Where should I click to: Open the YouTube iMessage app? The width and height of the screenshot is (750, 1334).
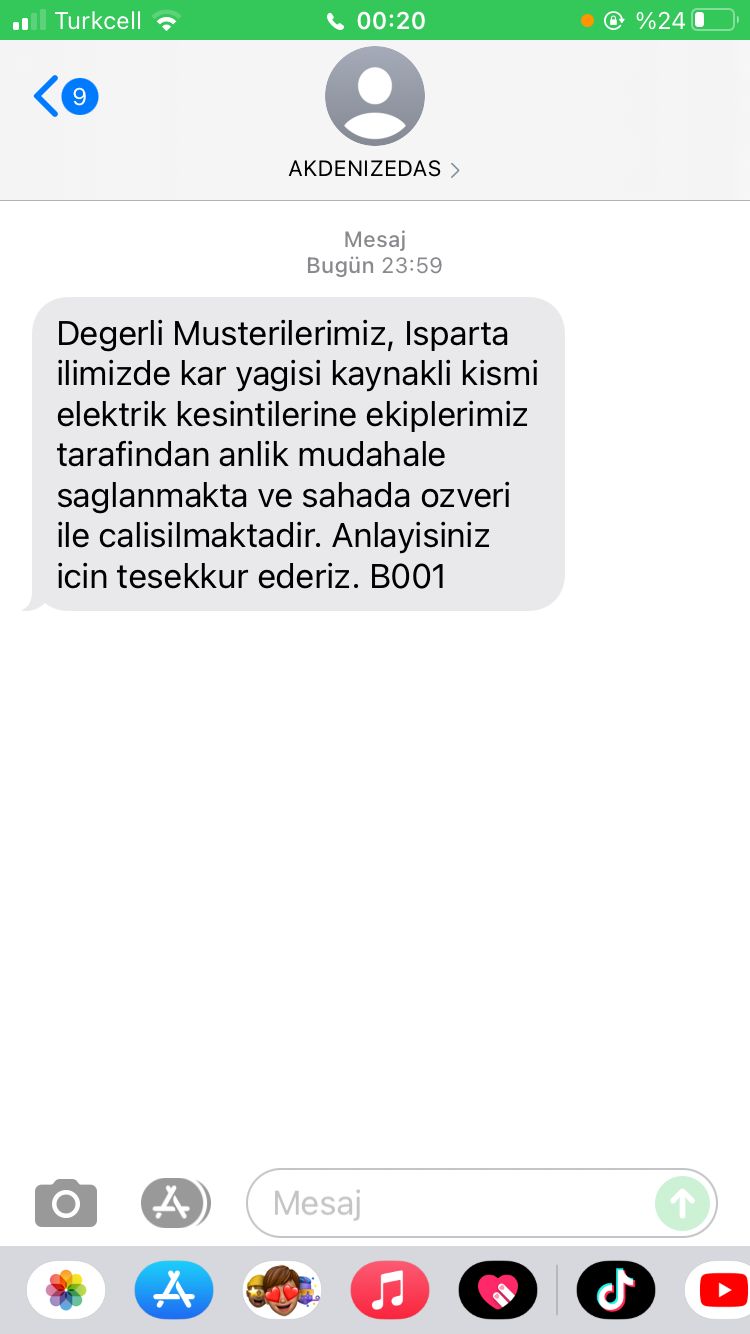tap(722, 1290)
